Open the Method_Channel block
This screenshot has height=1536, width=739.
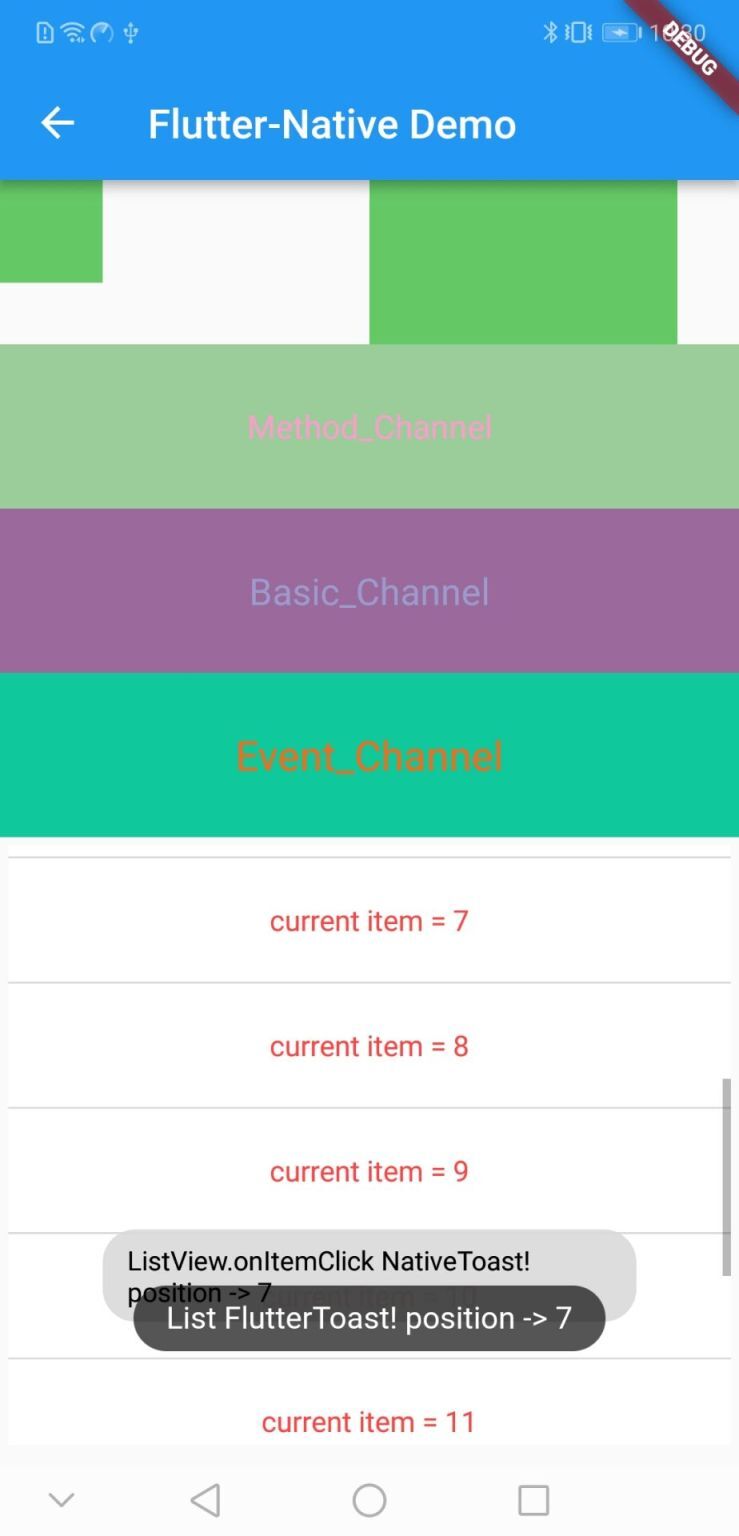pos(369,427)
